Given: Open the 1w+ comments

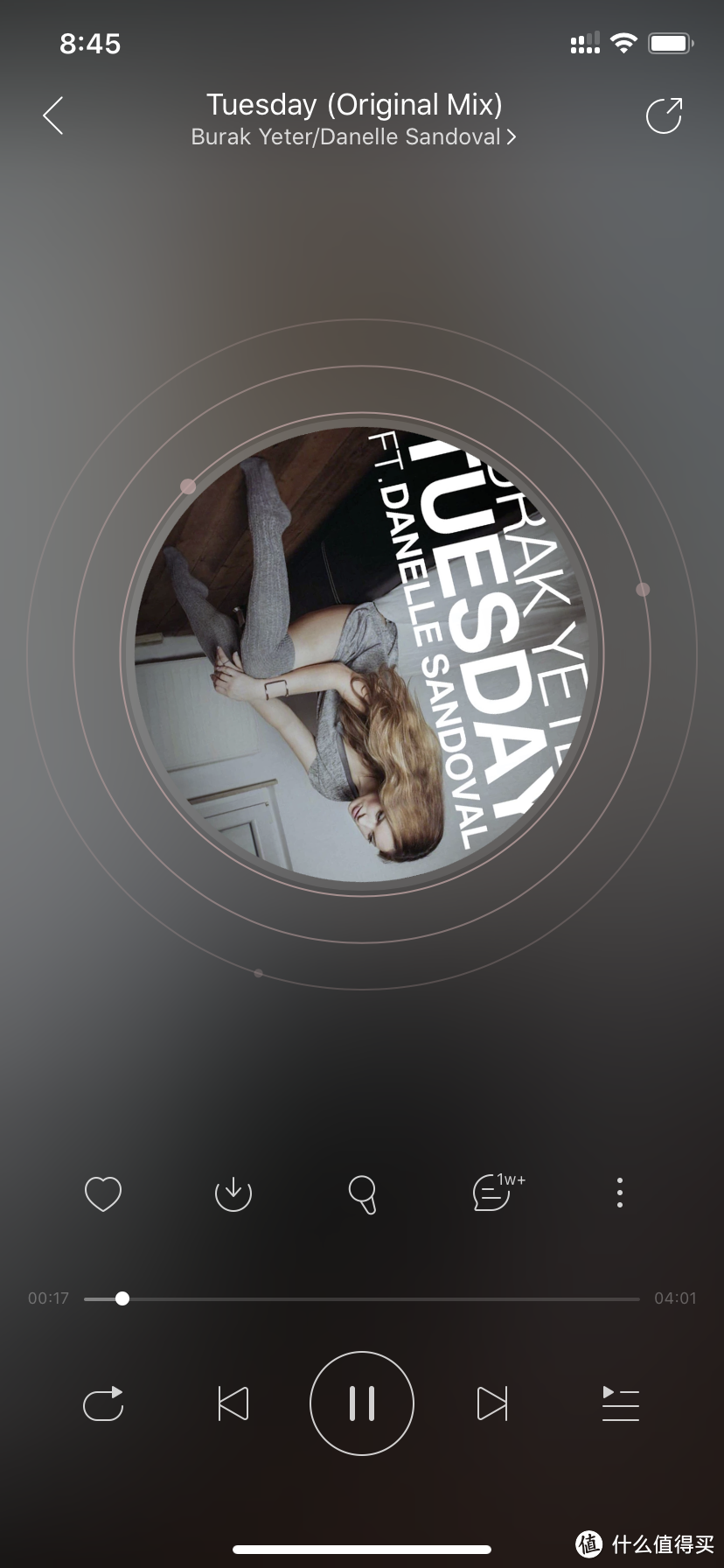Looking at the screenshot, I should (498, 1192).
